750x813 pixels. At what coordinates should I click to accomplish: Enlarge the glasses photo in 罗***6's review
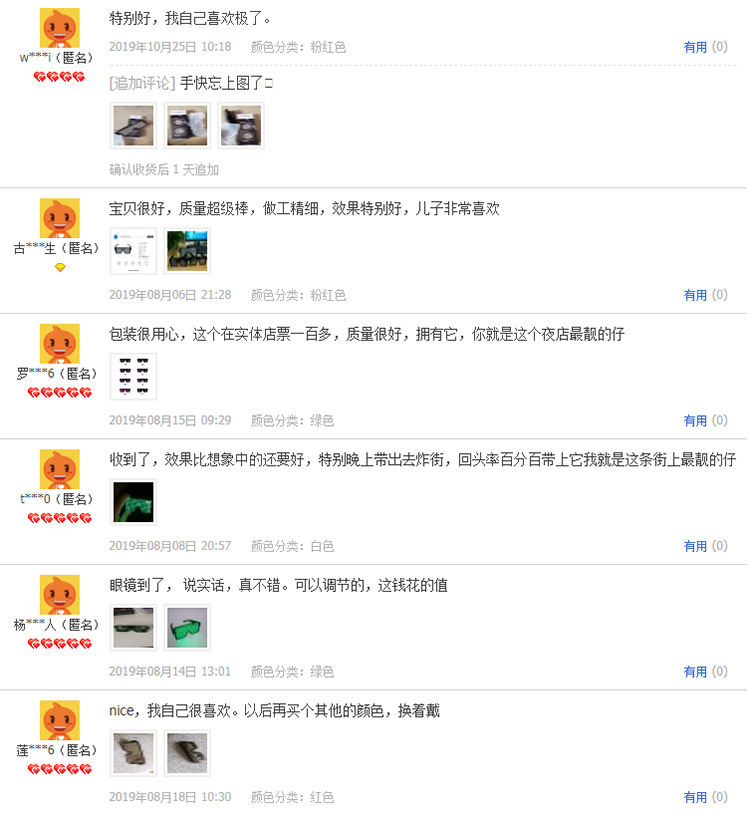coord(133,377)
